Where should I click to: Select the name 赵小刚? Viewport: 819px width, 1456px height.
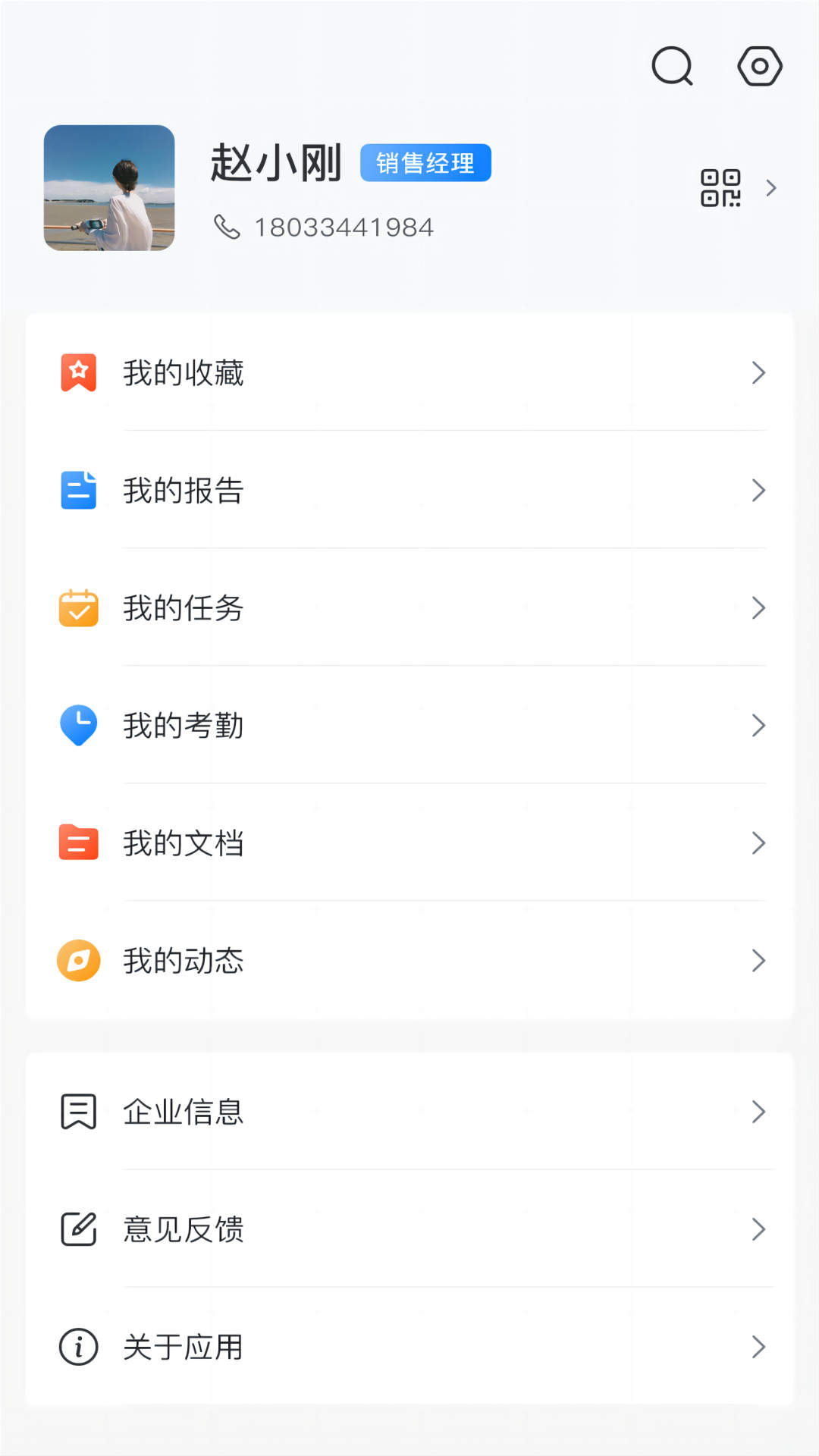pos(278,162)
